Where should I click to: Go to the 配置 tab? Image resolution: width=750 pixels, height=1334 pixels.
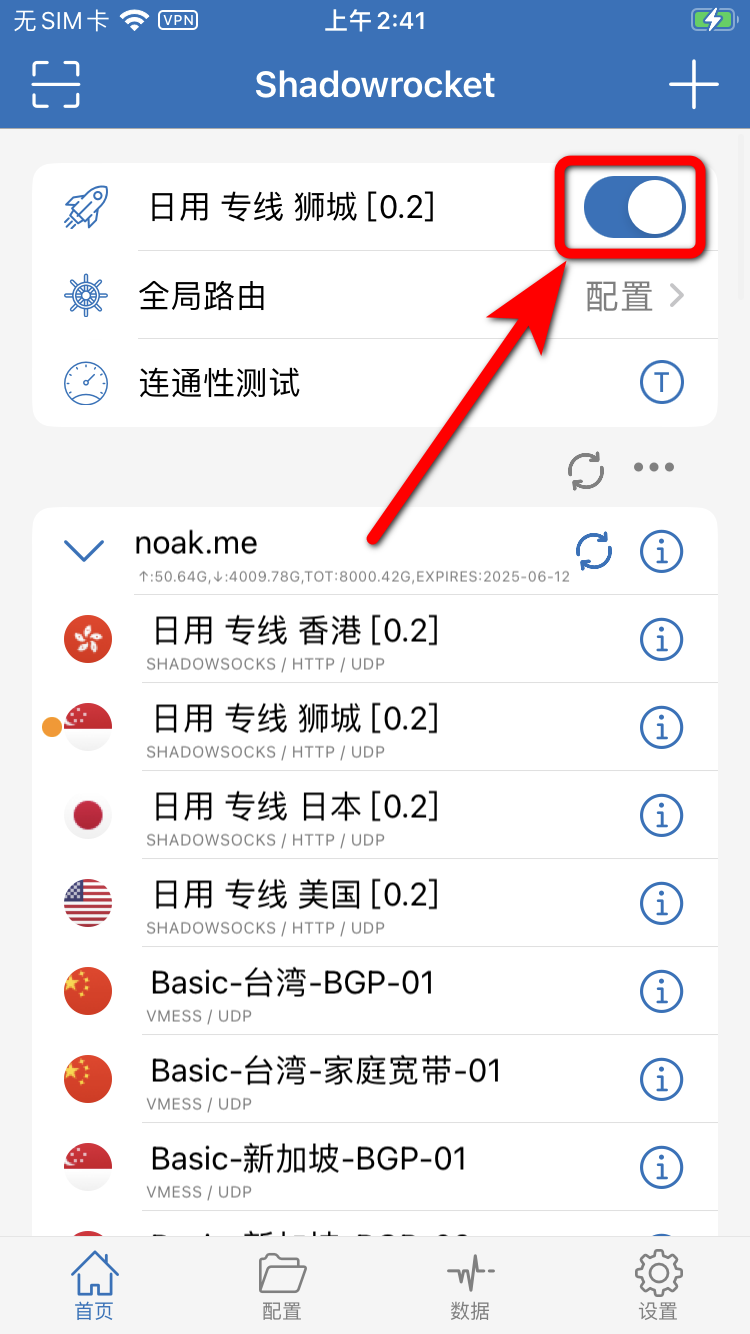pos(281,1287)
